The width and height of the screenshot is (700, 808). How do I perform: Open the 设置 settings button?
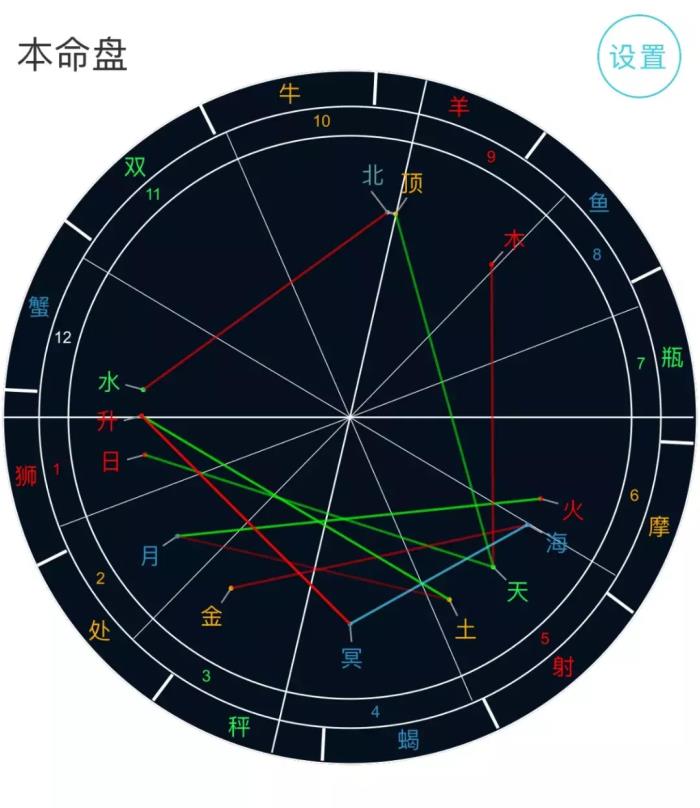pyautogui.click(x=637, y=56)
